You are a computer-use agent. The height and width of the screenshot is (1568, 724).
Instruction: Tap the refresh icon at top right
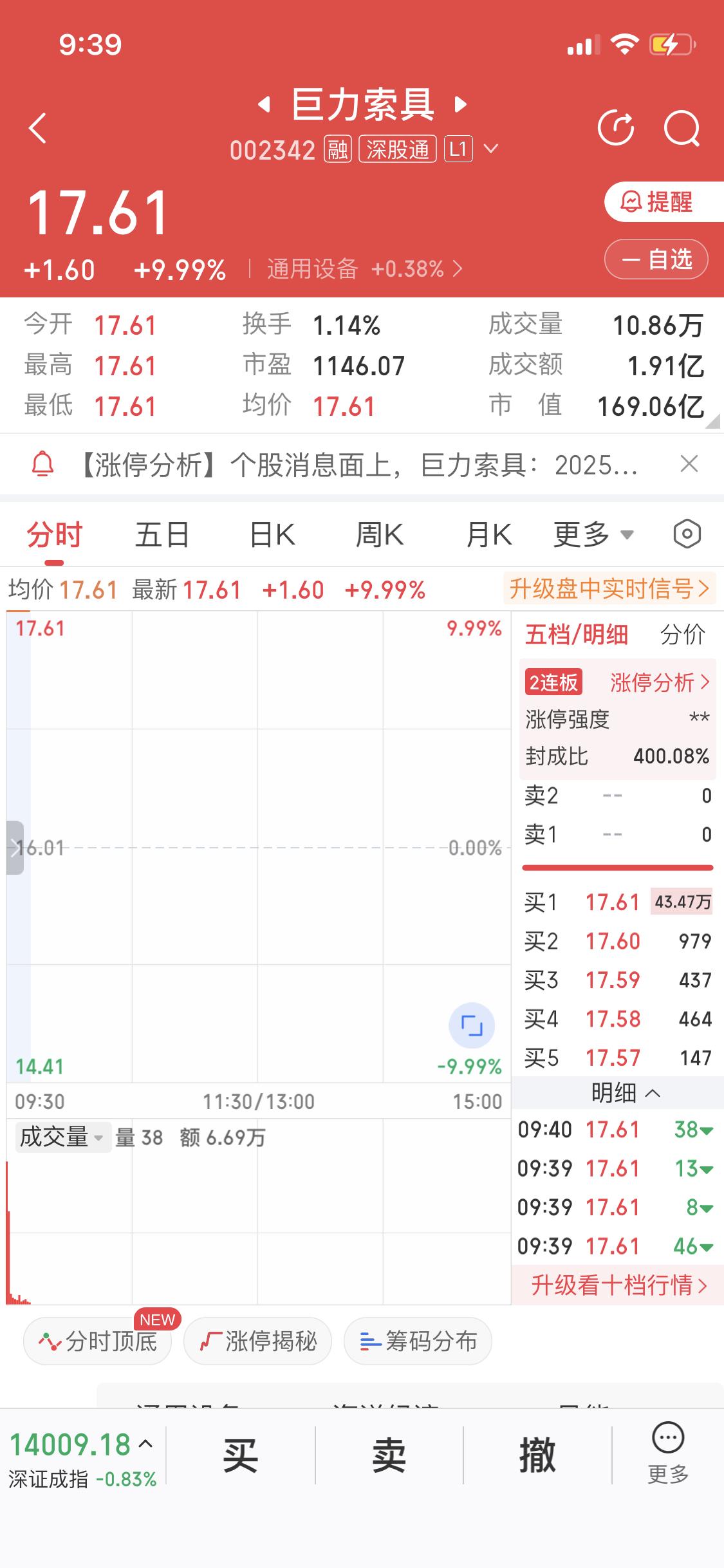(617, 127)
